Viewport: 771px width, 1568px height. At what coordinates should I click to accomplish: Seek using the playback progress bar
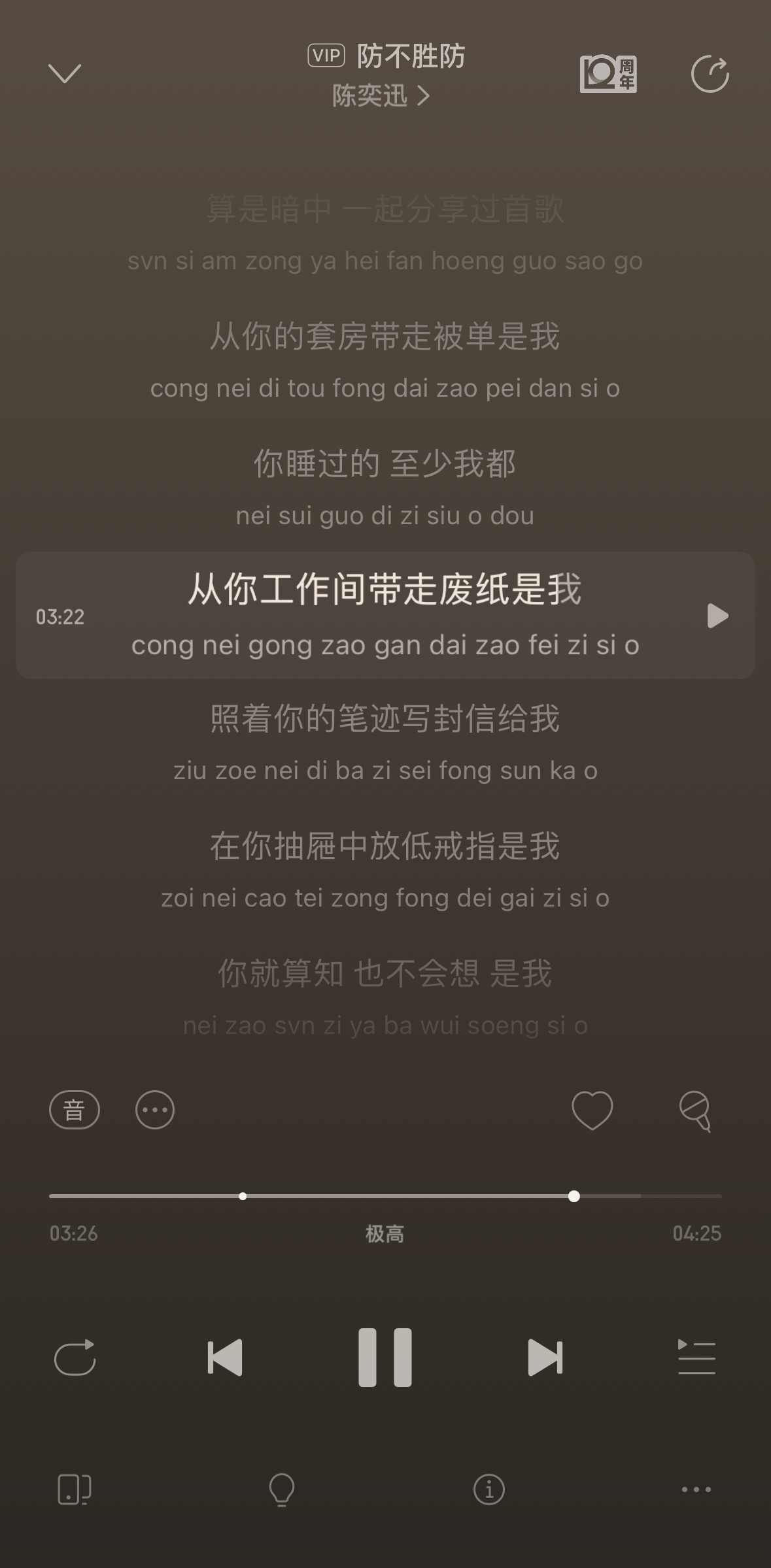[x=385, y=1196]
